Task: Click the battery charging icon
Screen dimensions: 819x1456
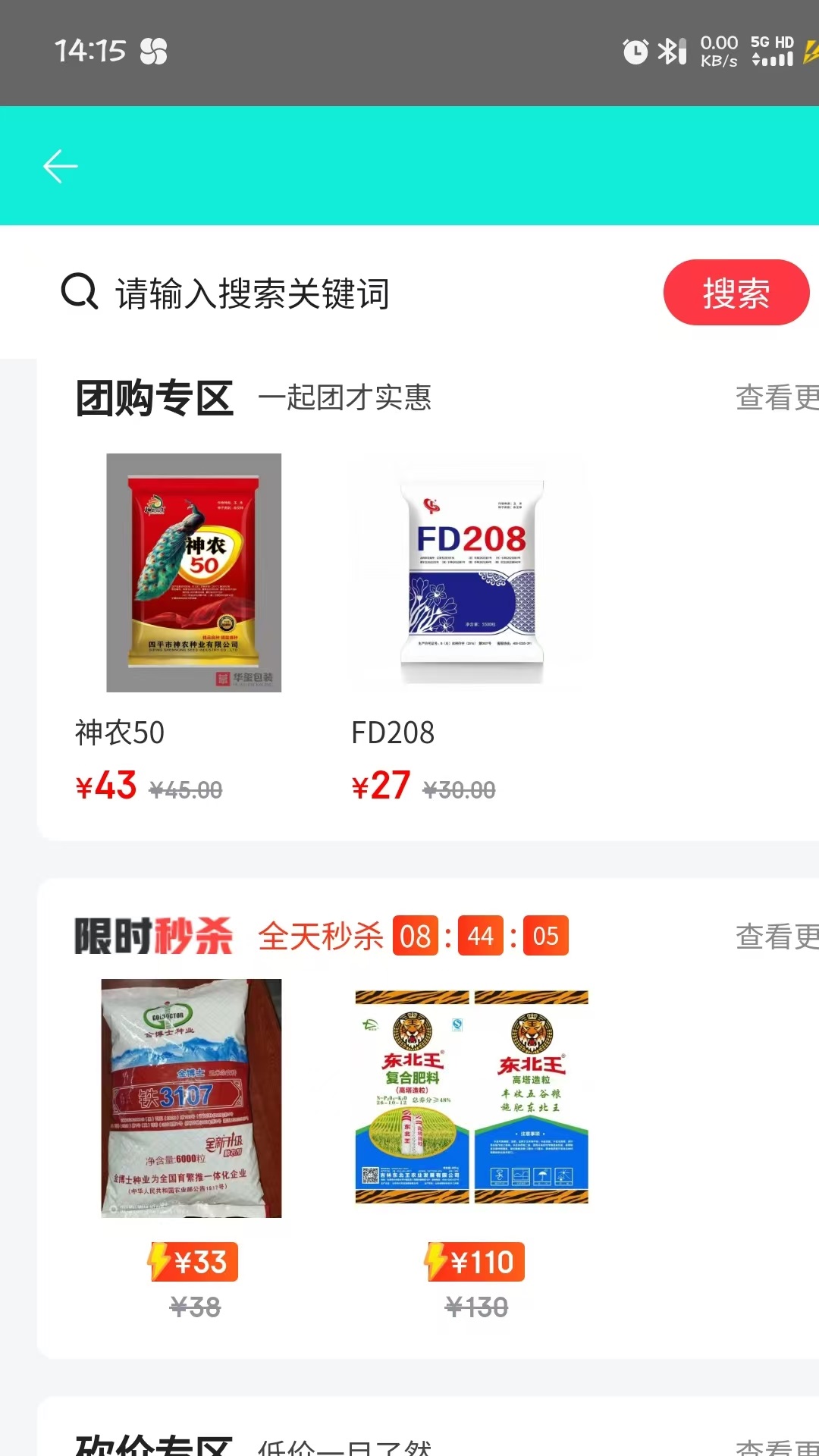Action: 810,52
